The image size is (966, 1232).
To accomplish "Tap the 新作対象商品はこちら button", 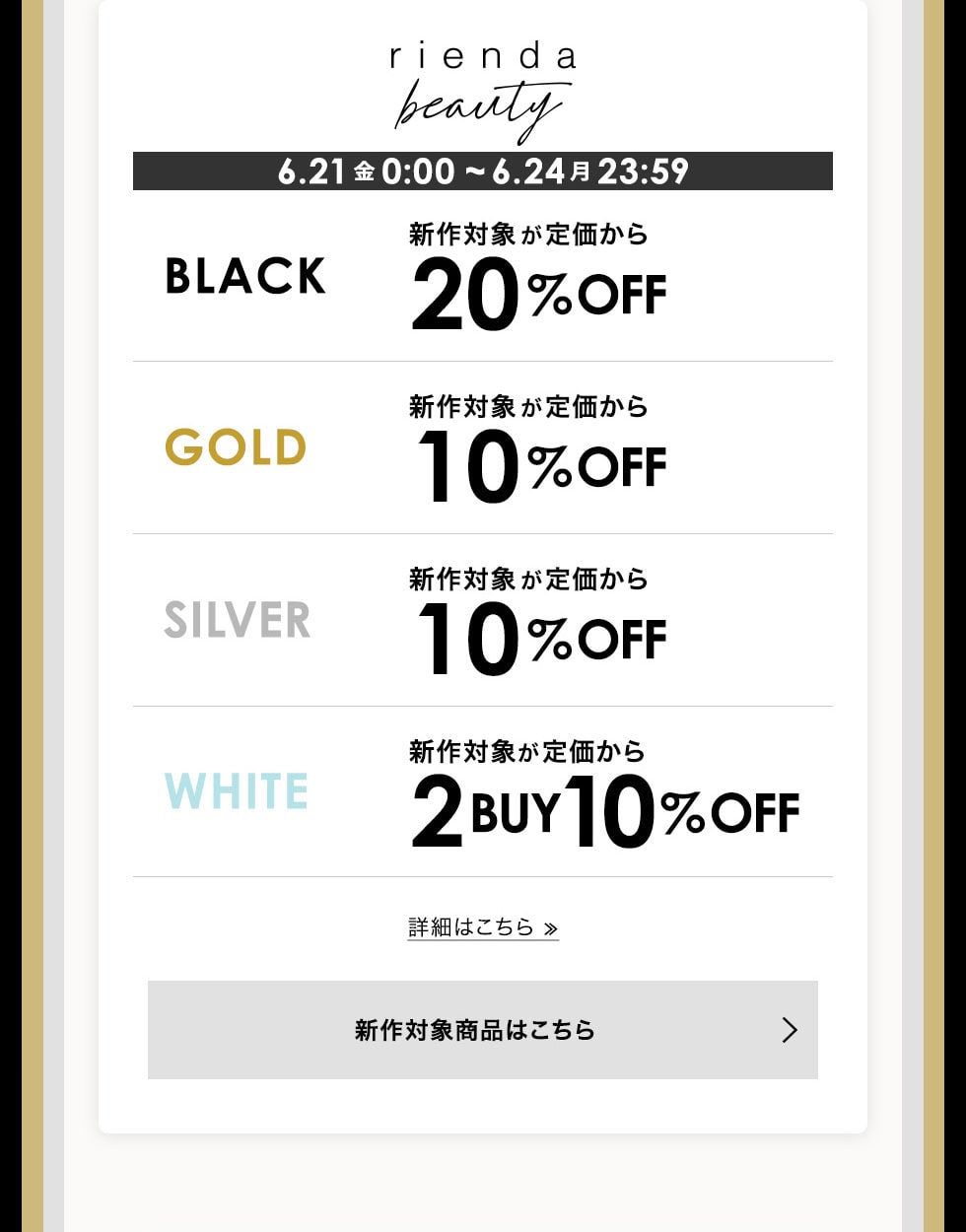I will [482, 1030].
